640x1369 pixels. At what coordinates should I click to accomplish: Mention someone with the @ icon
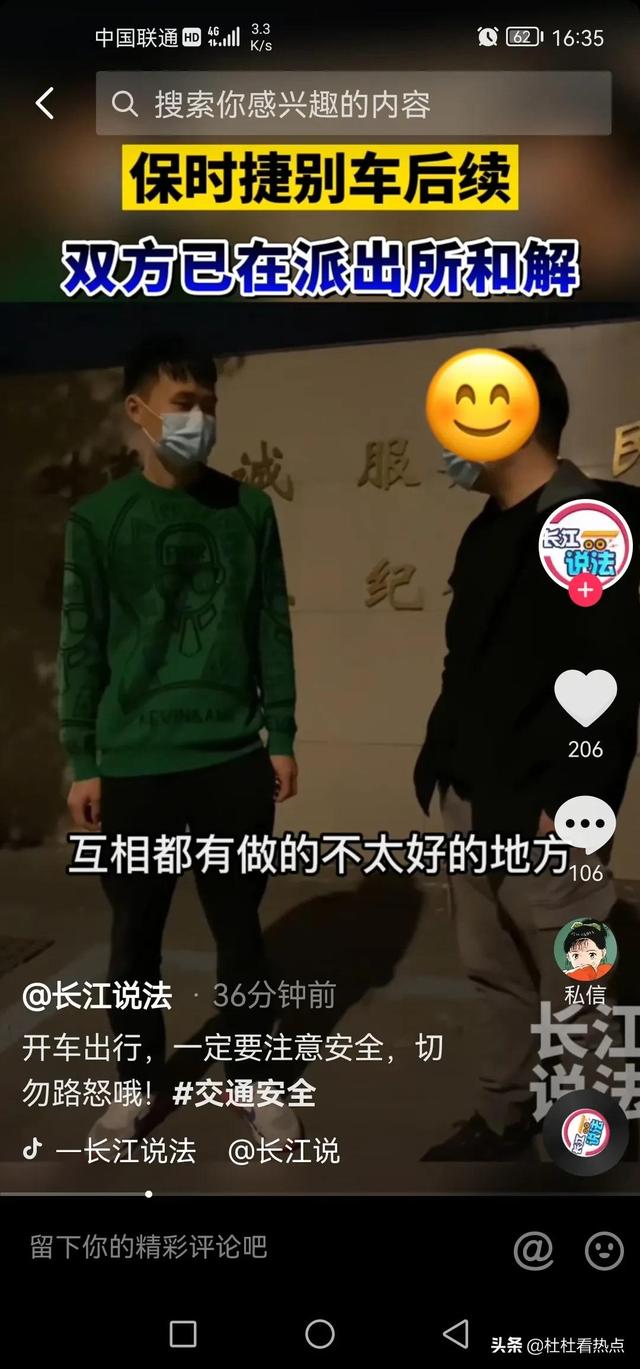pyautogui.click(x=533, y=1249)
